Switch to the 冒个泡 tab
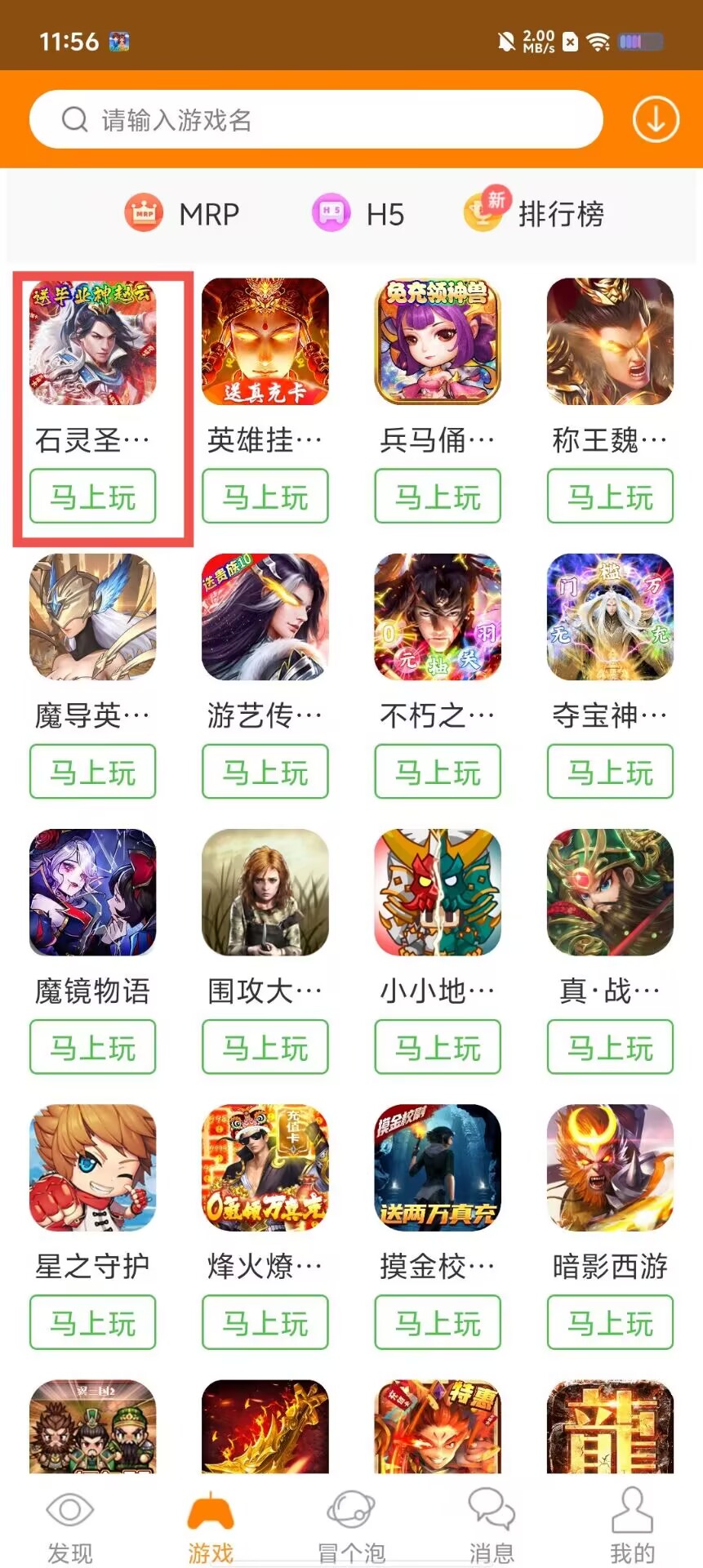703x1568 pixels. coord(351,1526)
